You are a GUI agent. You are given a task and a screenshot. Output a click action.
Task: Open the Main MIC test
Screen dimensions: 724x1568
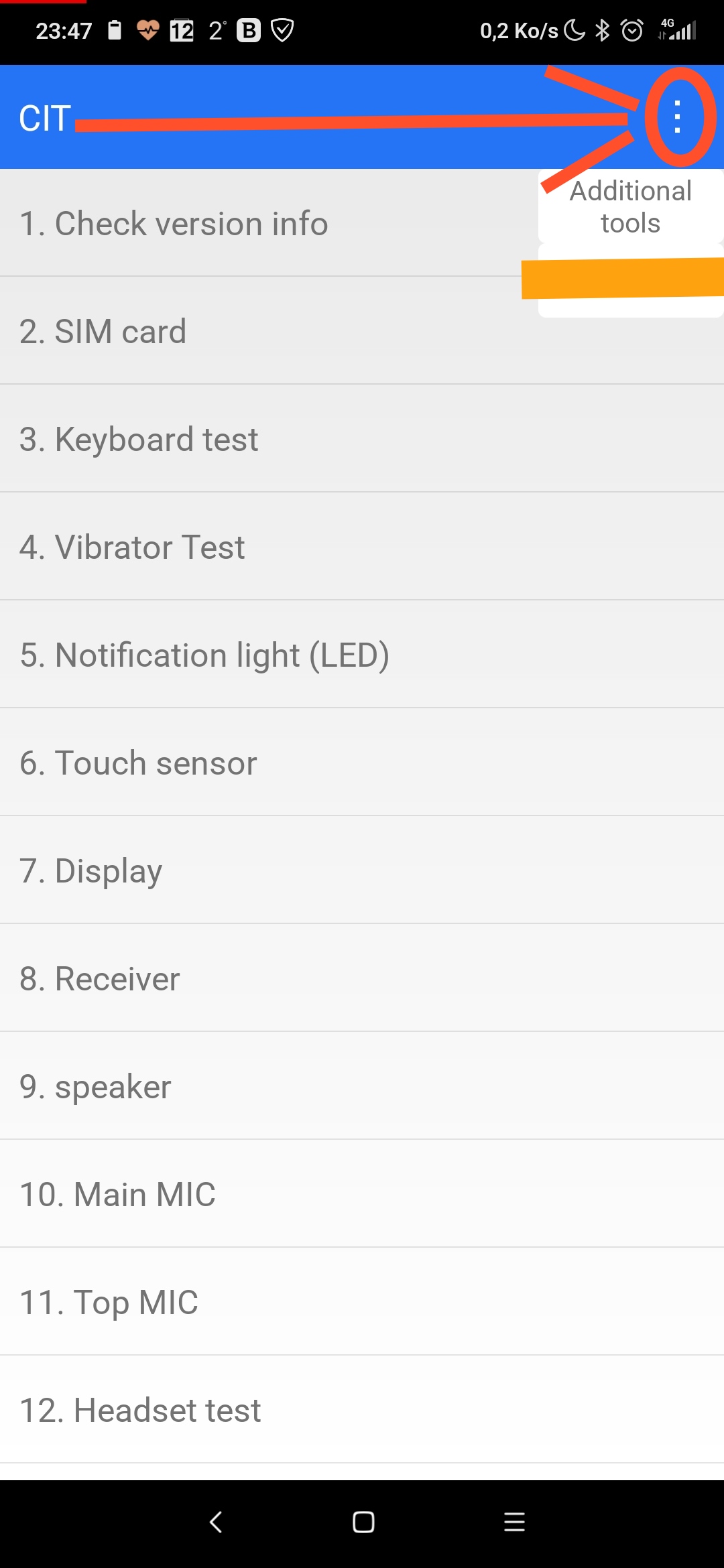coord(362,1194)
